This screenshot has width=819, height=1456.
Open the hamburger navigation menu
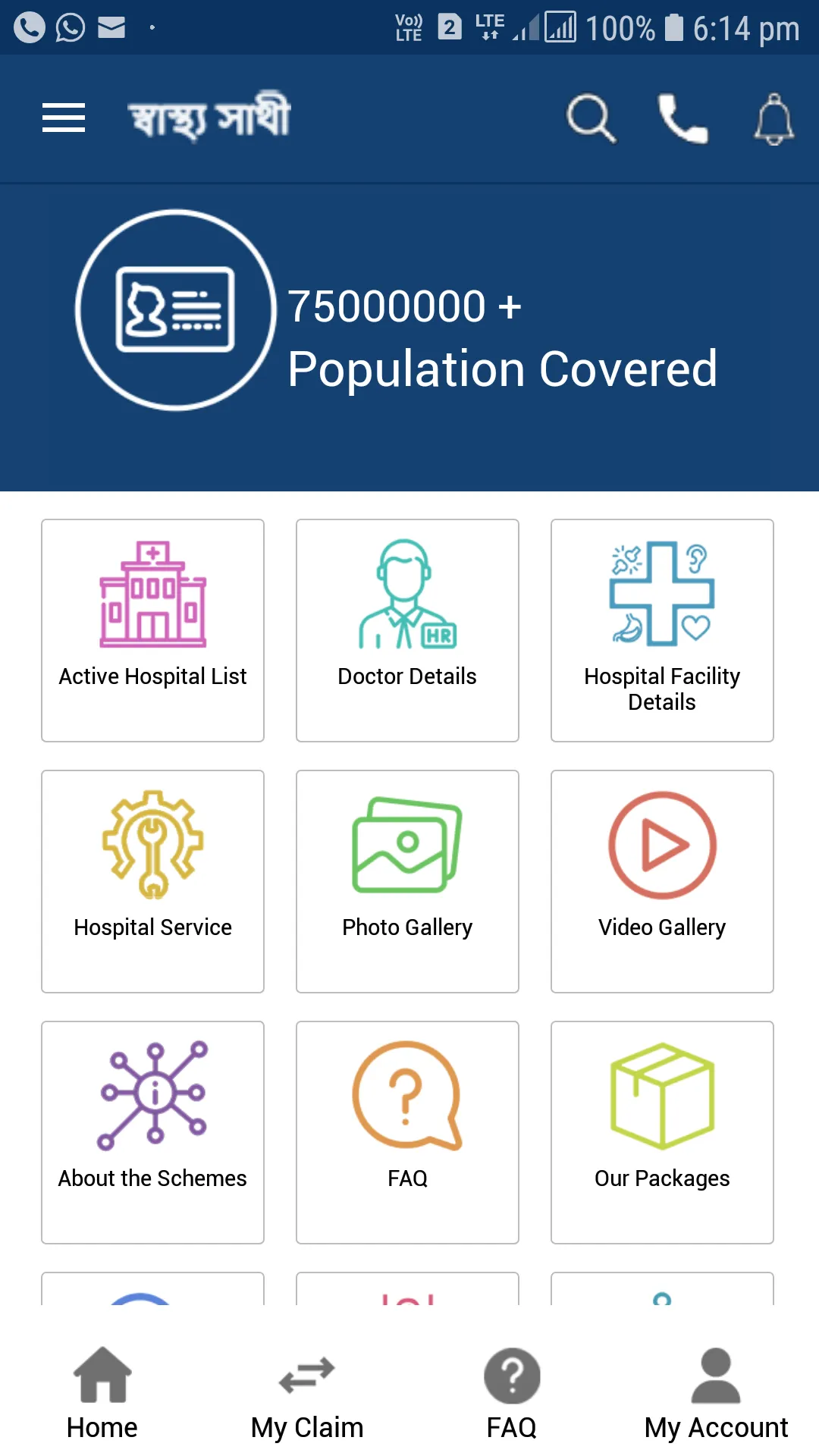click(64, 118)
